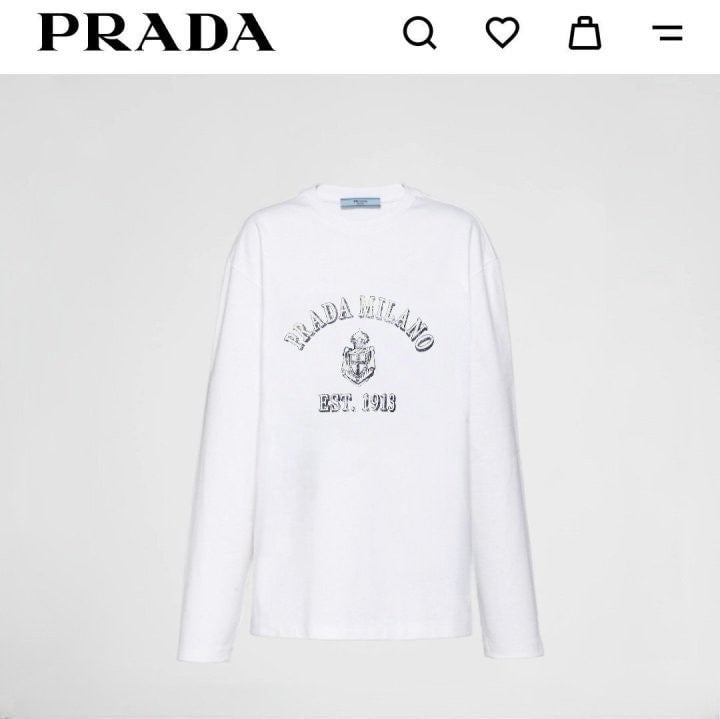Open the shopping bag
Screen dimensions: 720x719
click(x=585, y=33)
